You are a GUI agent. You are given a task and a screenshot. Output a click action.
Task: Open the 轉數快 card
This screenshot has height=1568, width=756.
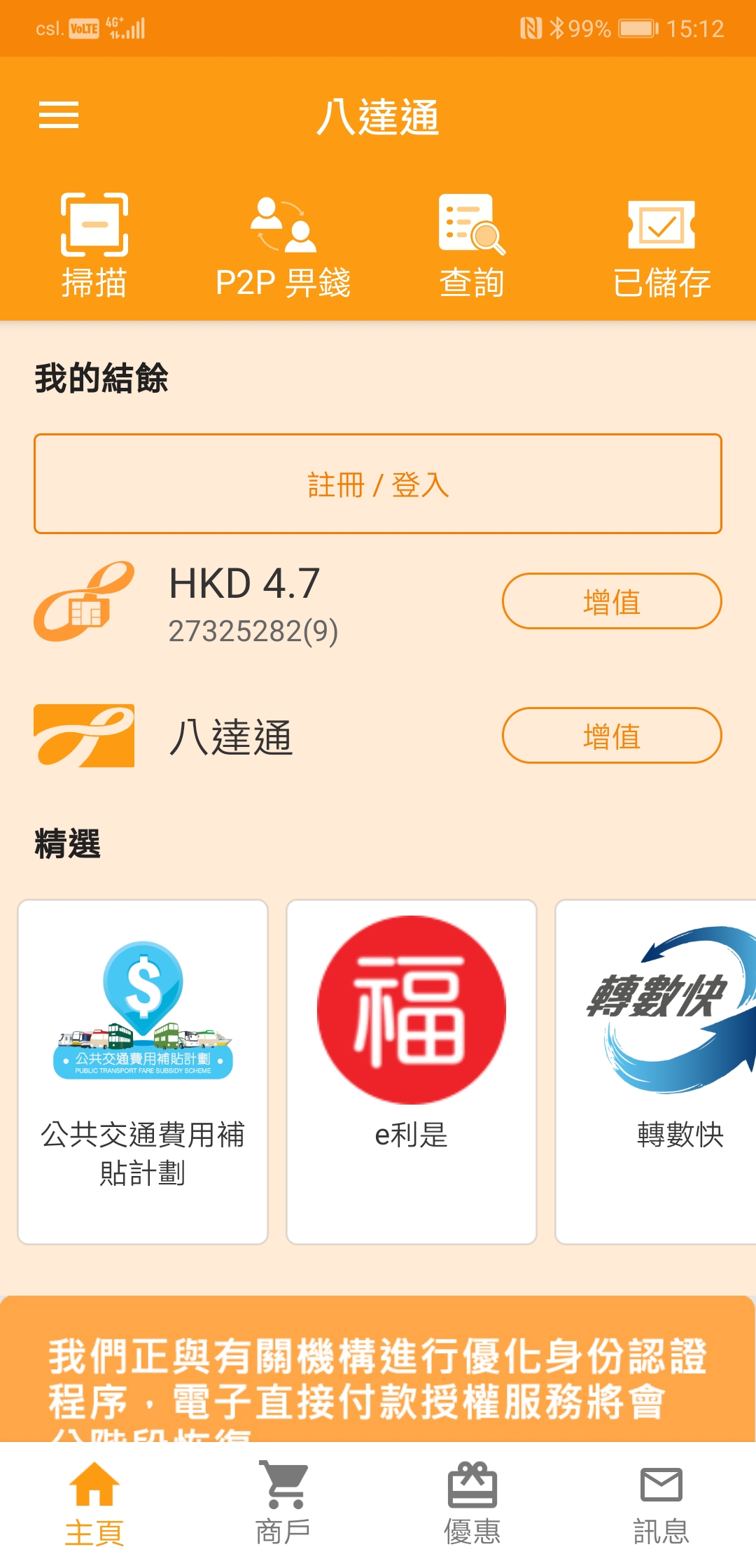click(x=658, y=1071)
